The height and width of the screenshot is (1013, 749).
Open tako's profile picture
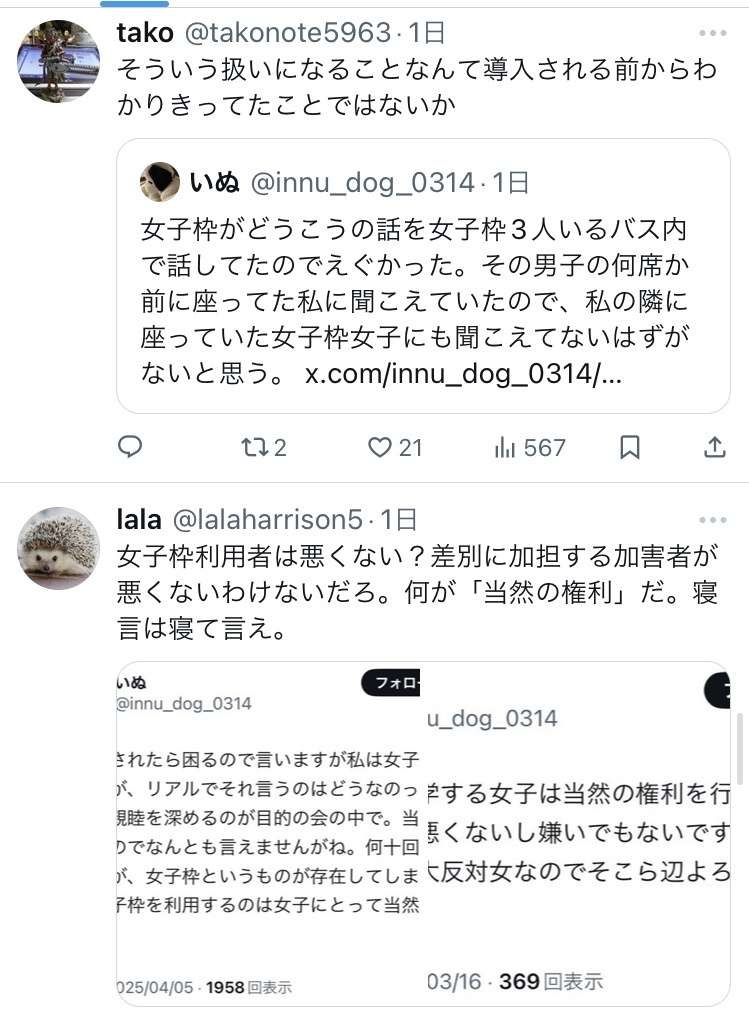(58, 61)
